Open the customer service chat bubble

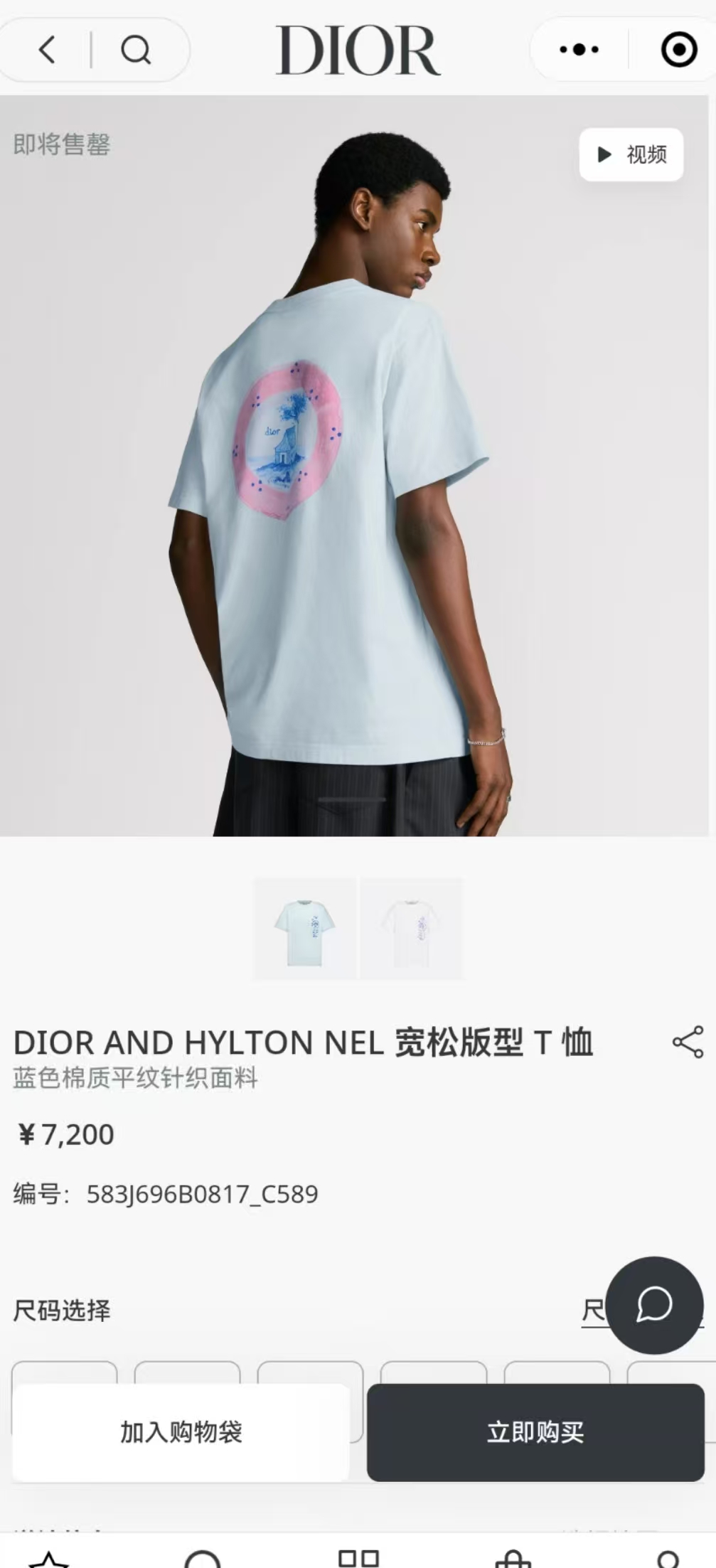click(x=654, y=1305)
